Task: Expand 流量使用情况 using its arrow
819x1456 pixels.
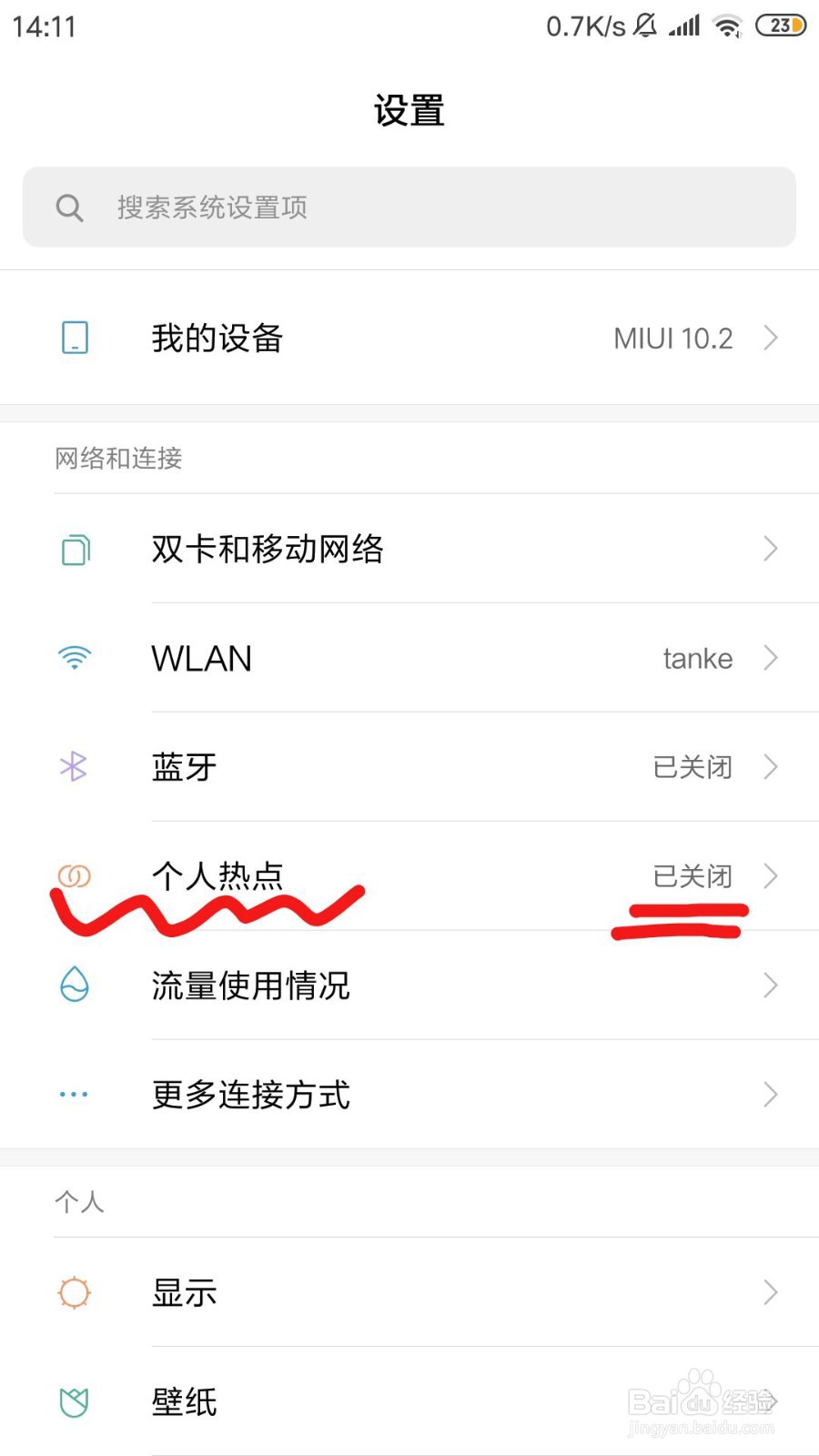Action: click(770, 984)
